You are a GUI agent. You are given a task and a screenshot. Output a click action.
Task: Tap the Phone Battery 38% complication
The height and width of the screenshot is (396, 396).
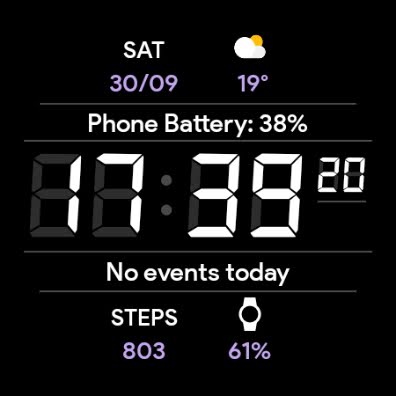tap(197, 124)
